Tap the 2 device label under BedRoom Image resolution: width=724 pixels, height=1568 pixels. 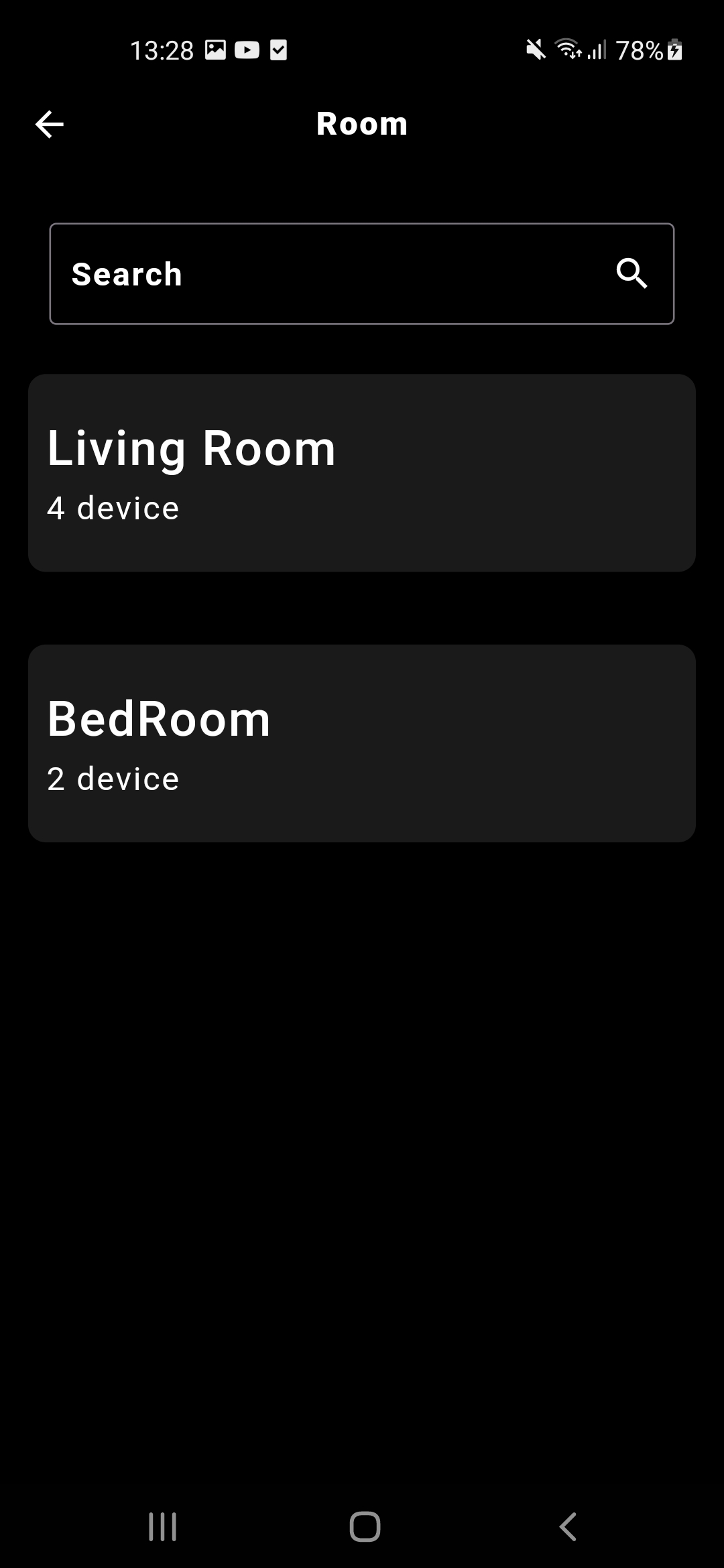pos(113,778)
